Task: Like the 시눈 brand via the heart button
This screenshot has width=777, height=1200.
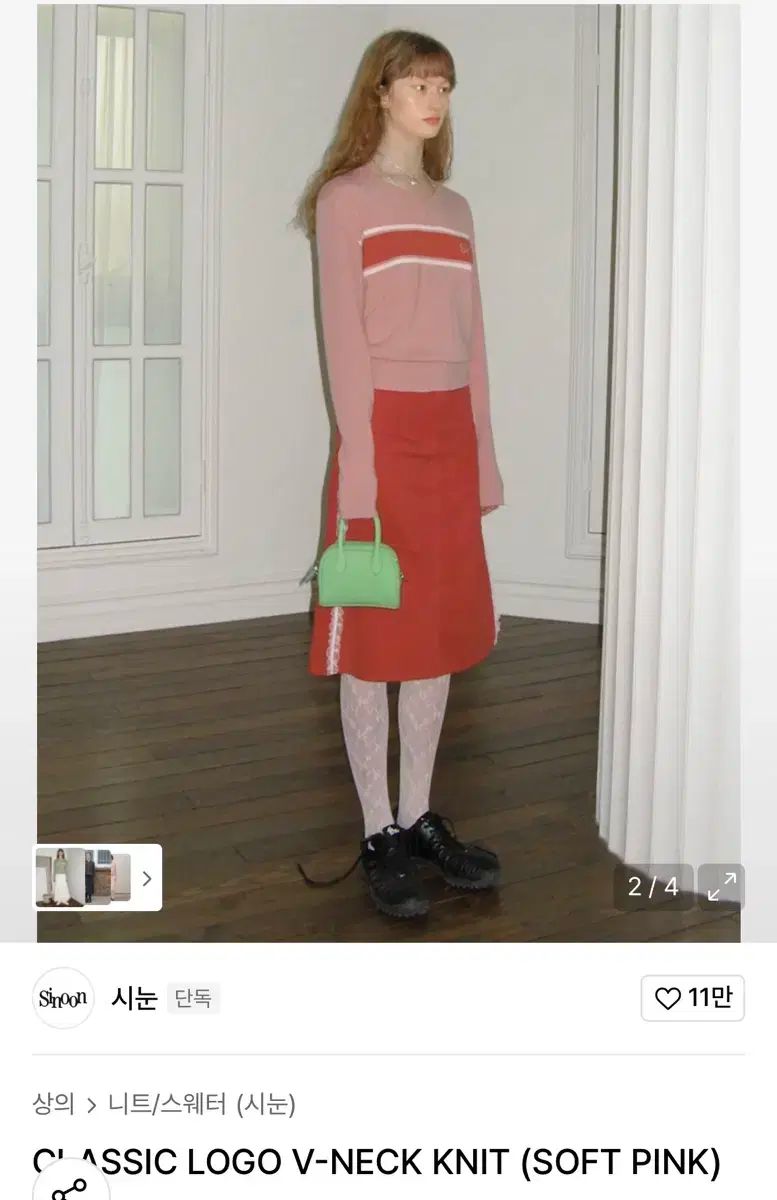Action: point(692,998)
